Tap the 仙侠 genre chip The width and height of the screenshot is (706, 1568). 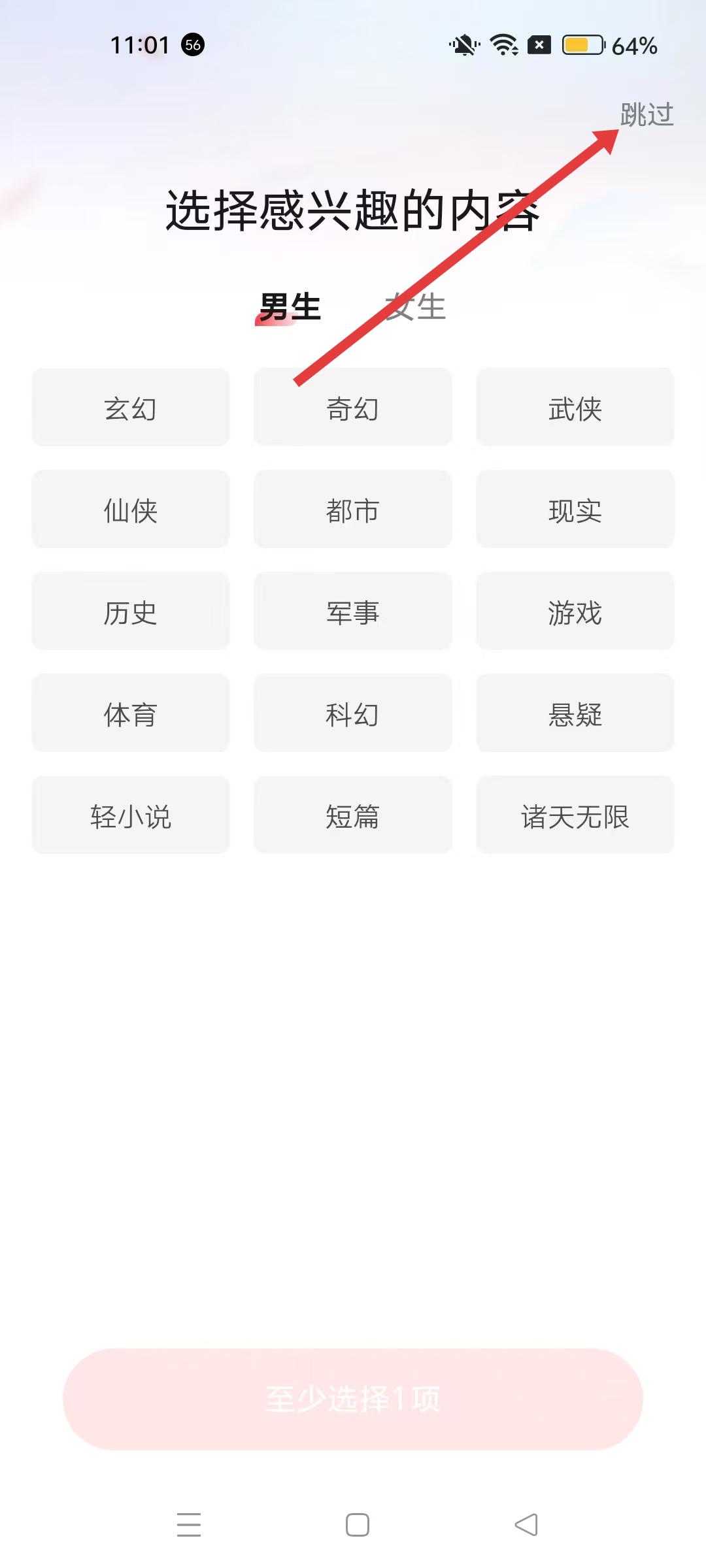point(131,510)
